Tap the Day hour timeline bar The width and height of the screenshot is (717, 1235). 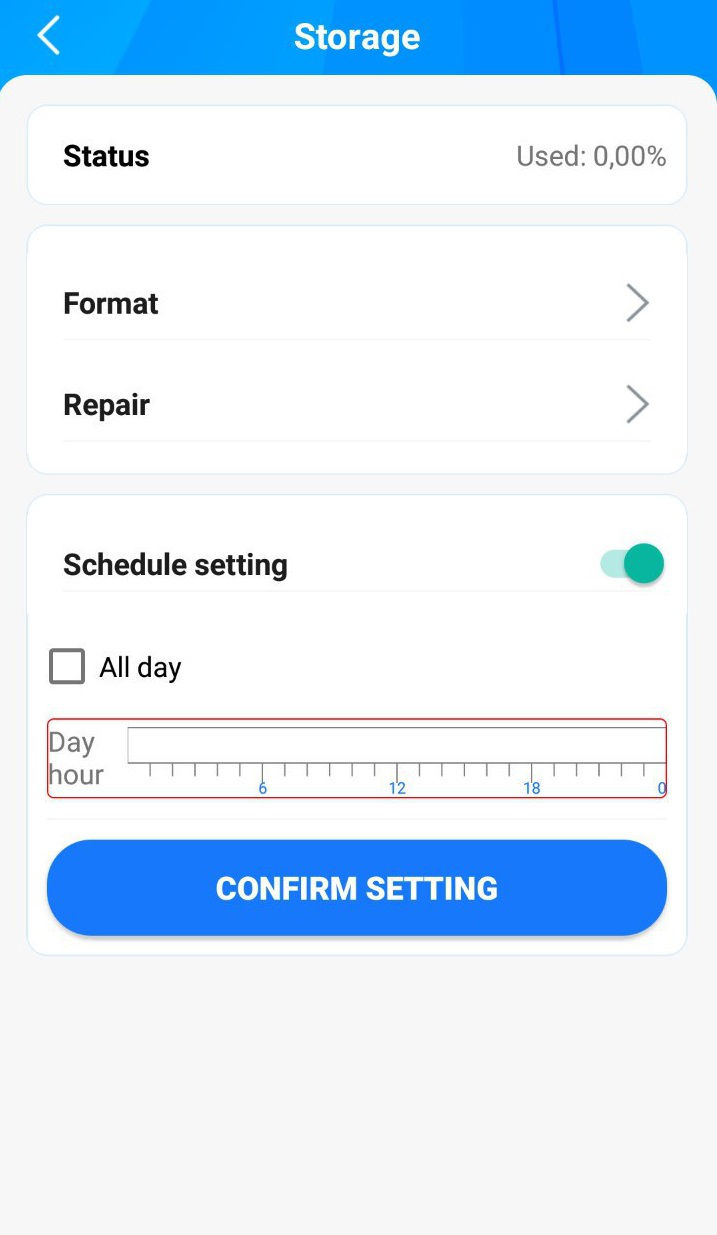(x=396, y=746)
